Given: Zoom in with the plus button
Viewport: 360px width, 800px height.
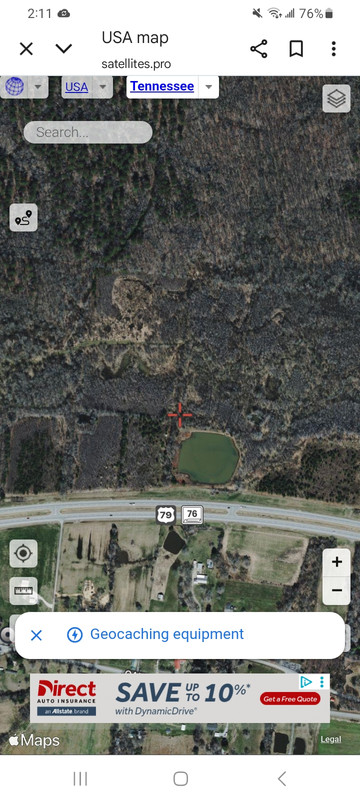Looking at the screenshot, I should (x=337, y=563).
